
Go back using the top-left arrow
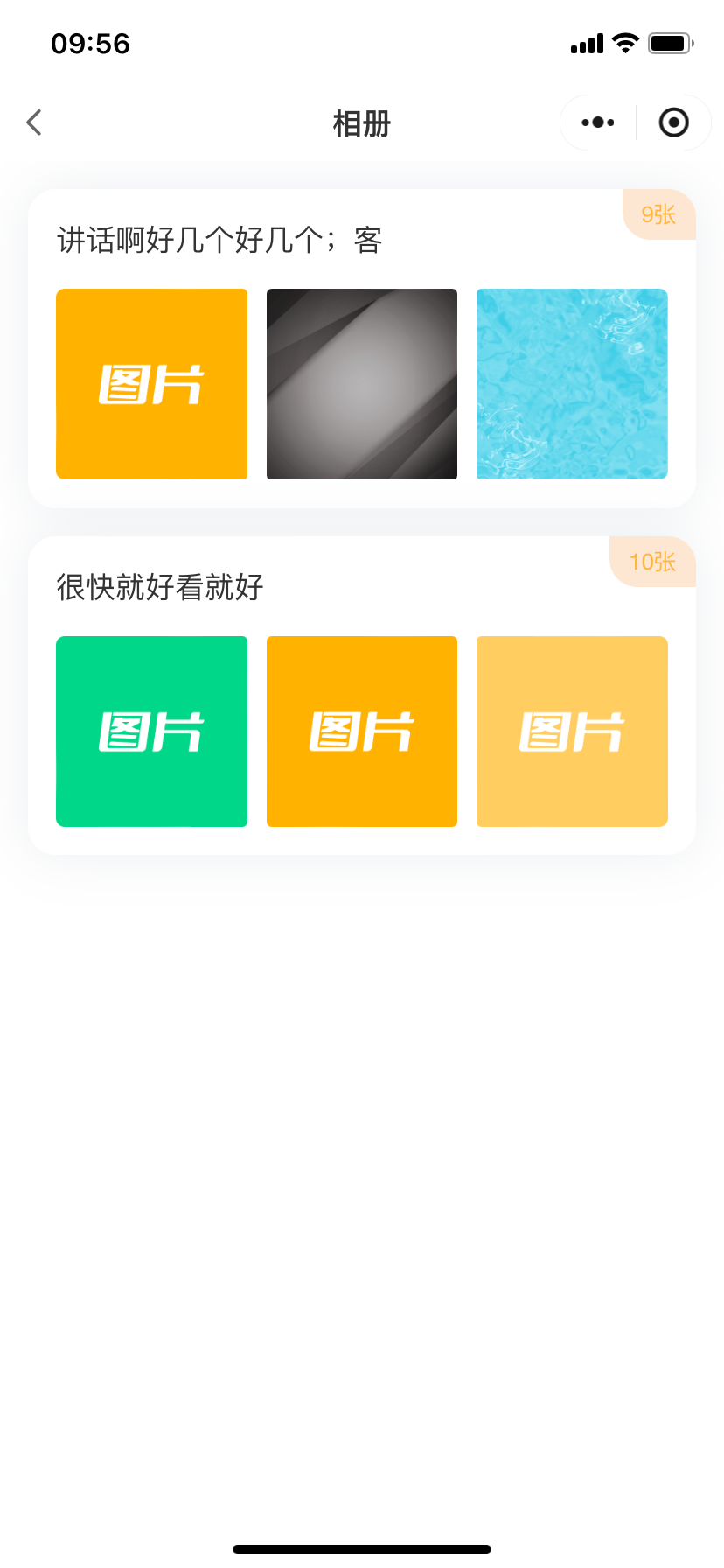[x=34, y=122]
